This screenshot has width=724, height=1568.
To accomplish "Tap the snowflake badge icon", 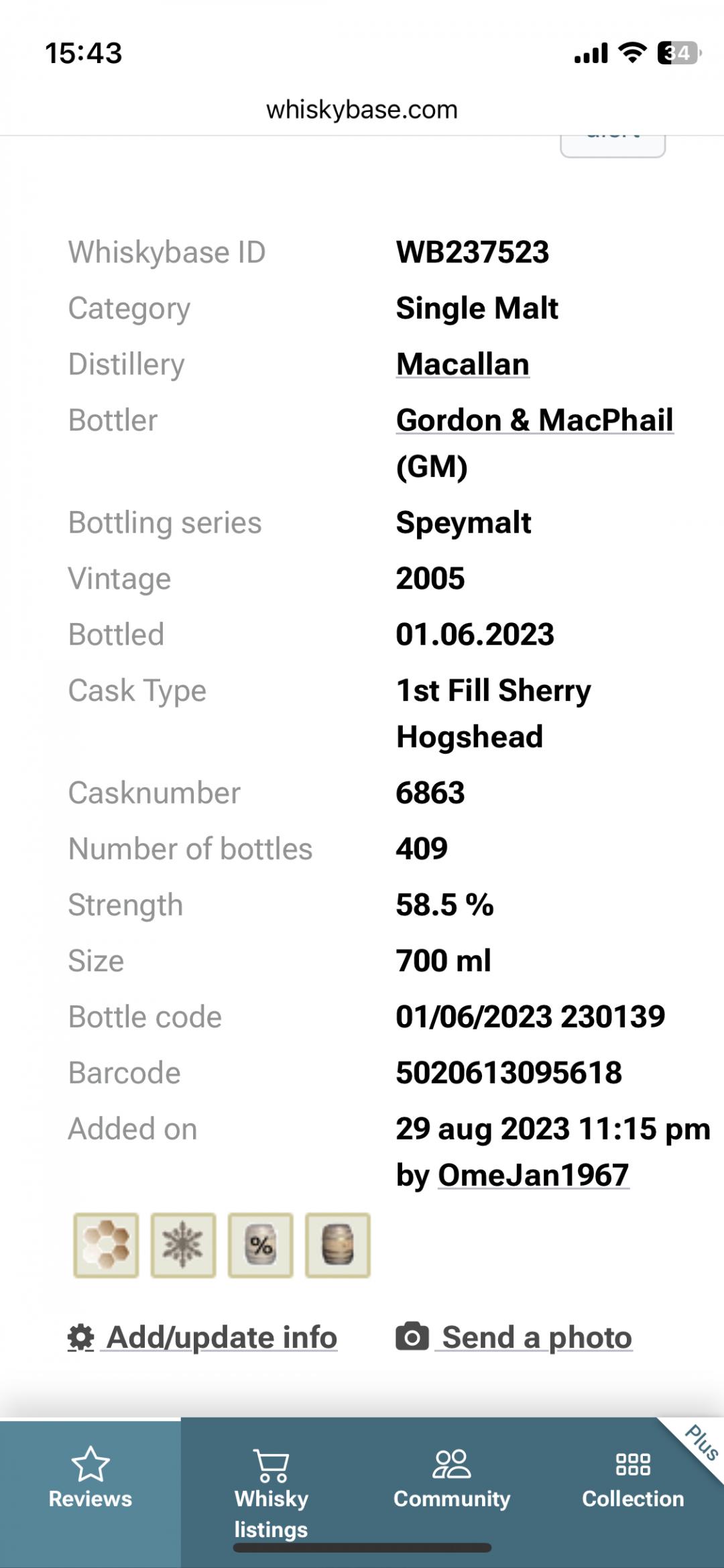I will pyautogui.click(x=183, y=1245).
